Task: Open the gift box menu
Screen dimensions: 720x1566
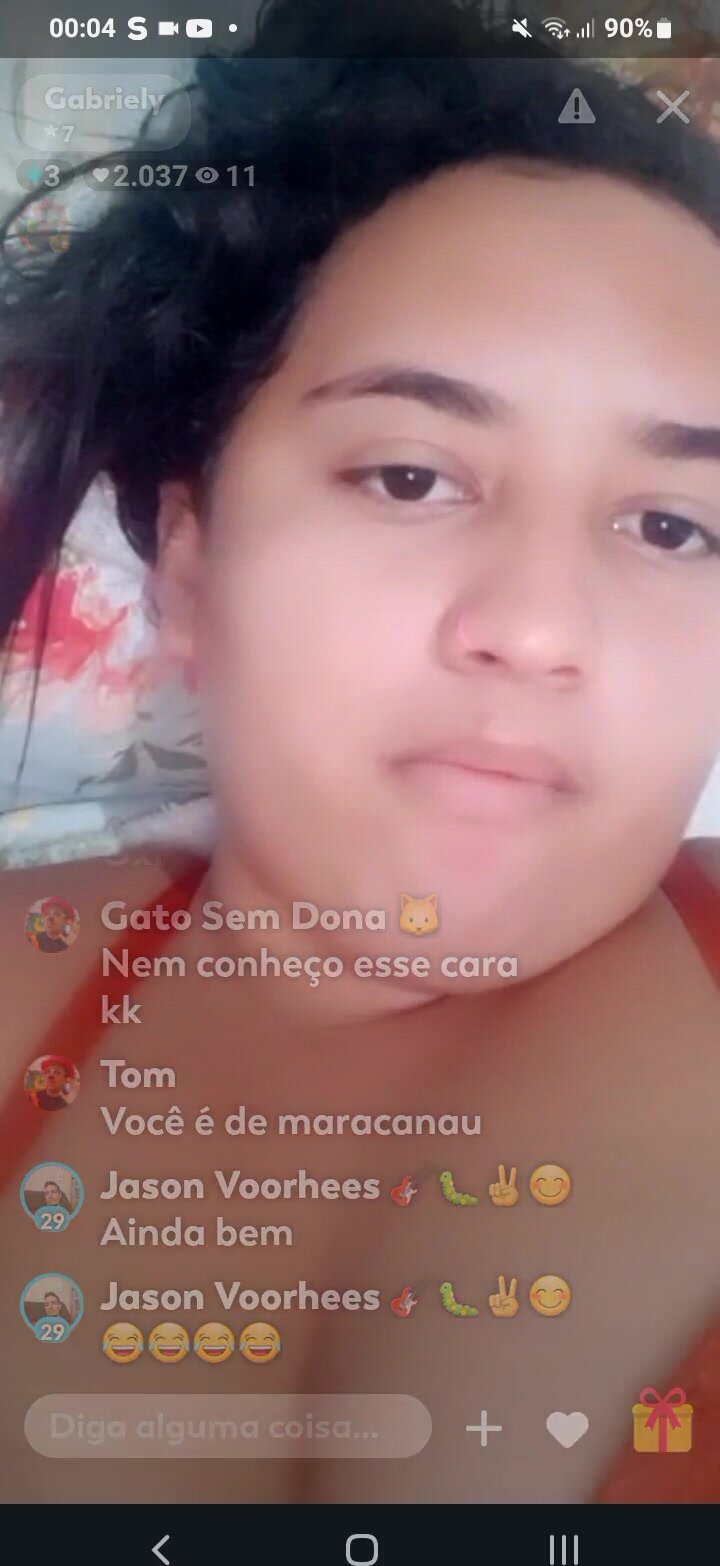Action: [662, 1421]
